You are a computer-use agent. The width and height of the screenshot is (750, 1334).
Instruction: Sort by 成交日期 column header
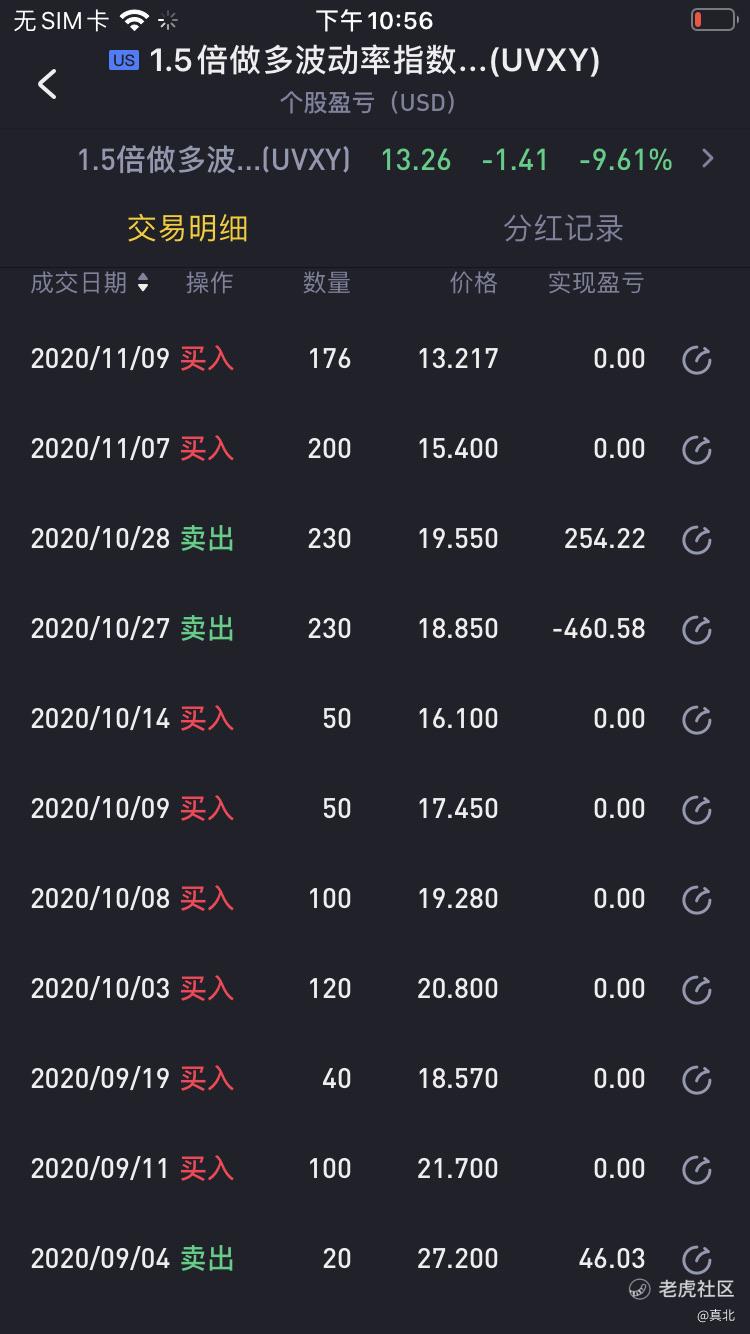click(x=89, y=283)
